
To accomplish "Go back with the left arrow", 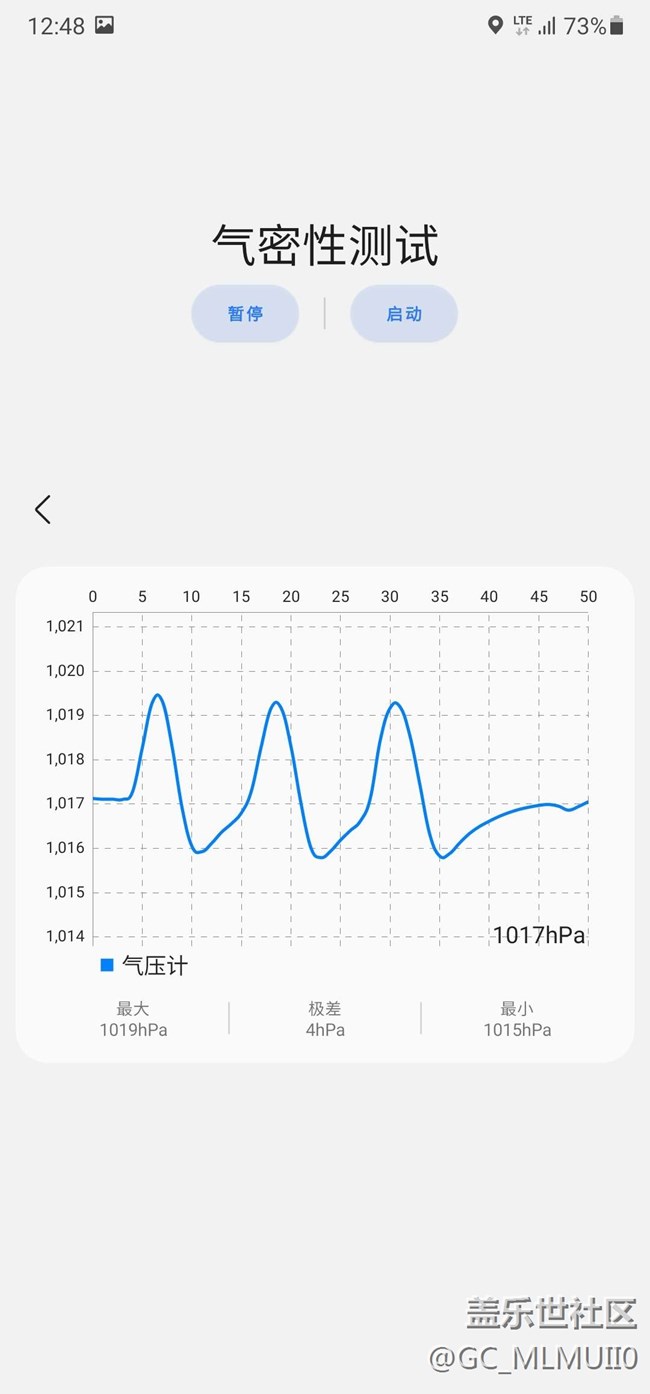I will tap(42, 509).
